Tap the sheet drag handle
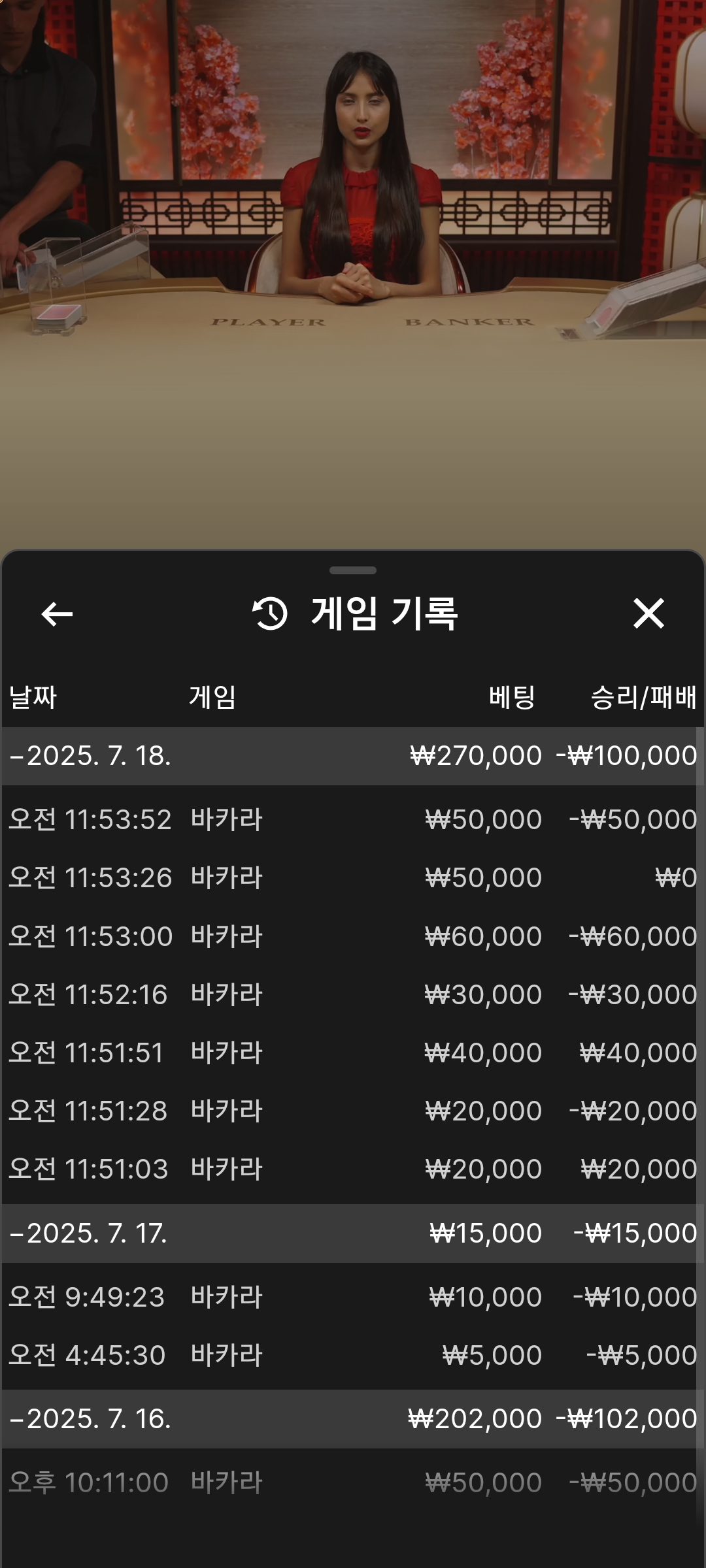706x1568 pixels. (353, 570)
